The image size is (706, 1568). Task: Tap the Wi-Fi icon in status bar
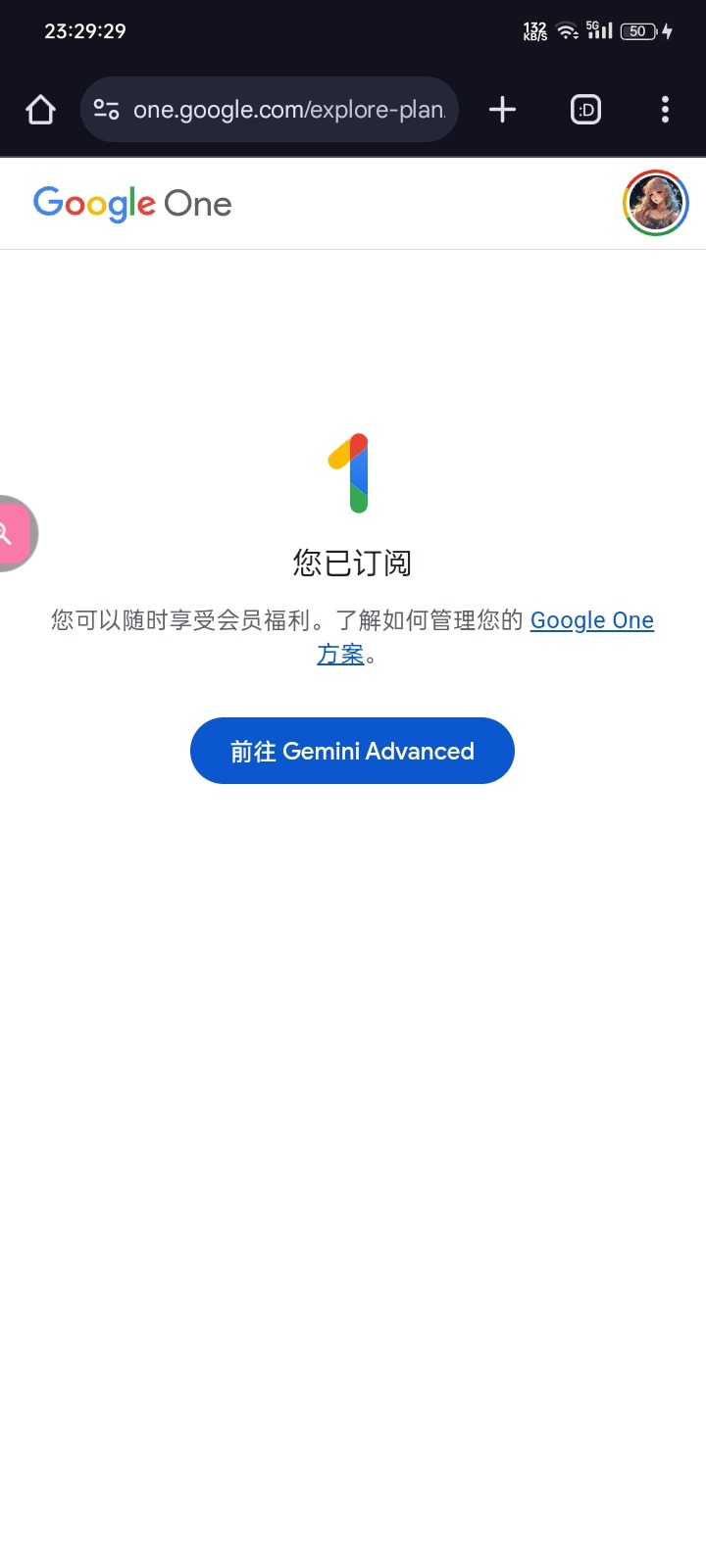(567, 30)
